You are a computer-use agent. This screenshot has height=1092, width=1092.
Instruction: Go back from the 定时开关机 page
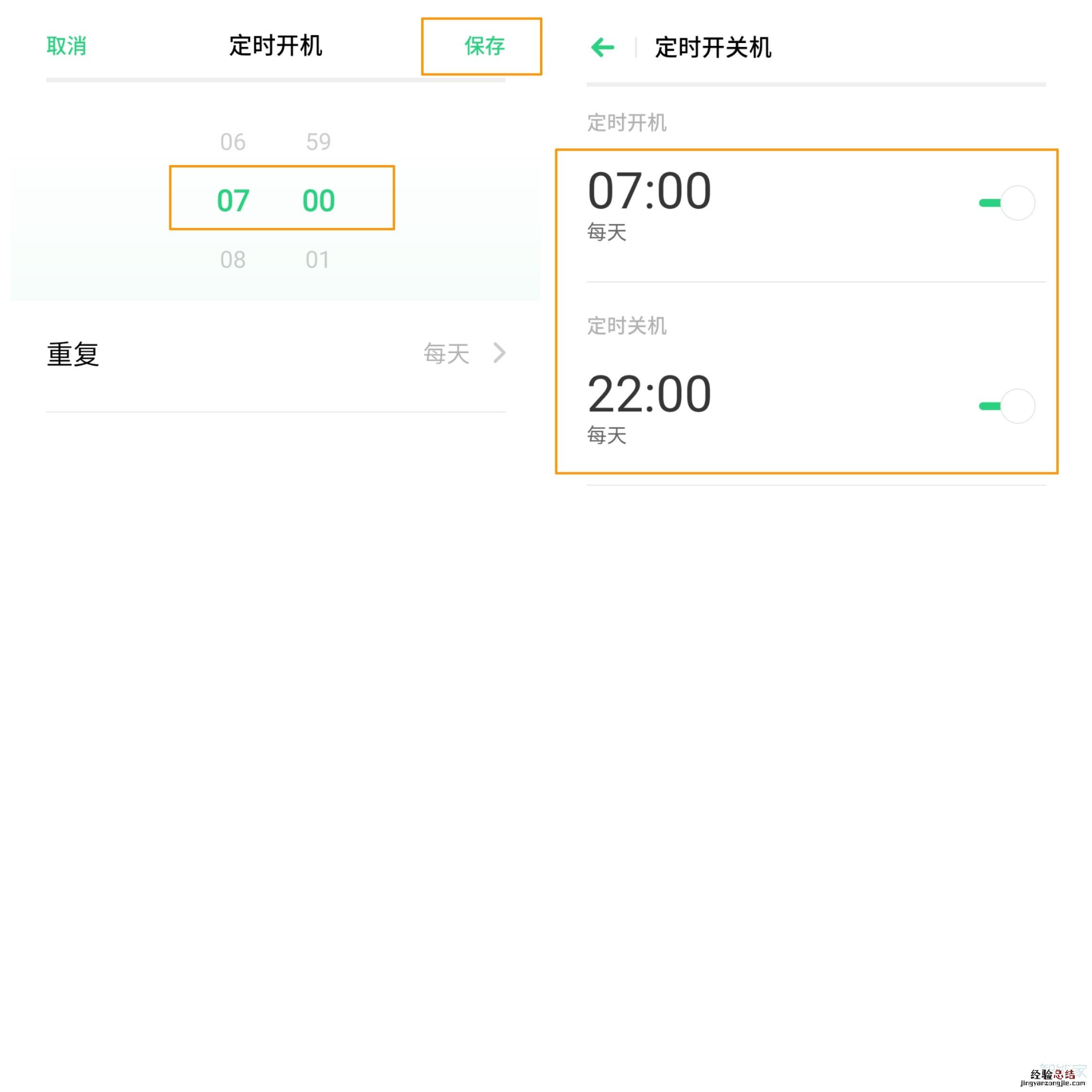pos(603,48)
